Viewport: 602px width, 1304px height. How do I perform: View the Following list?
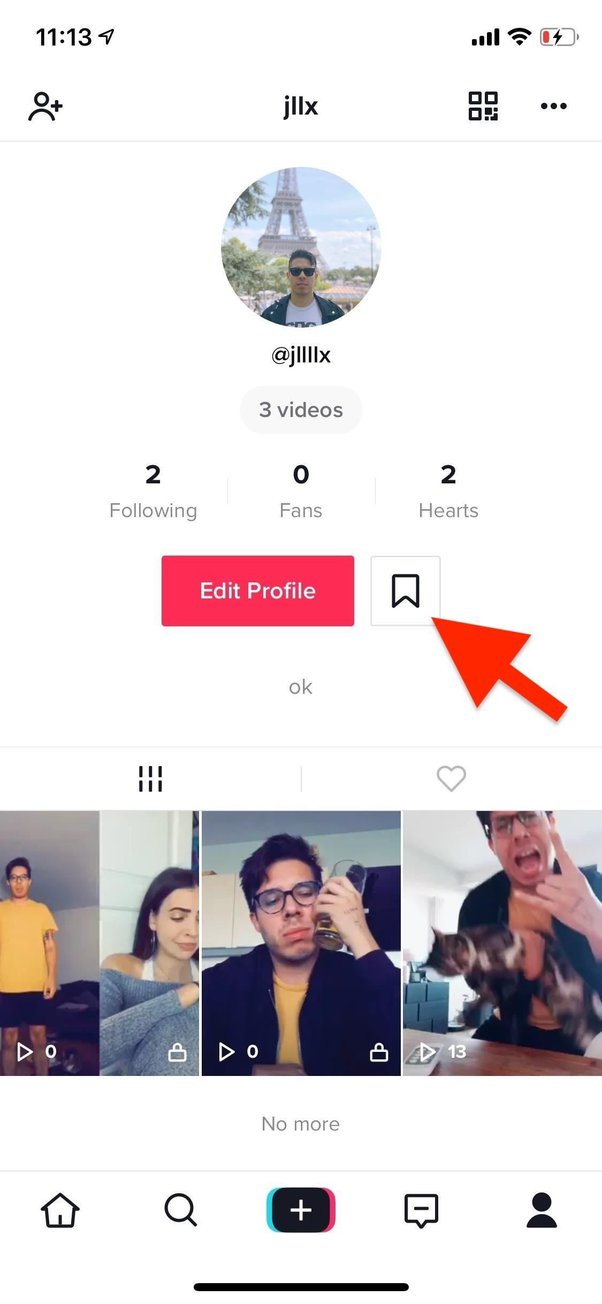(153, 492)
